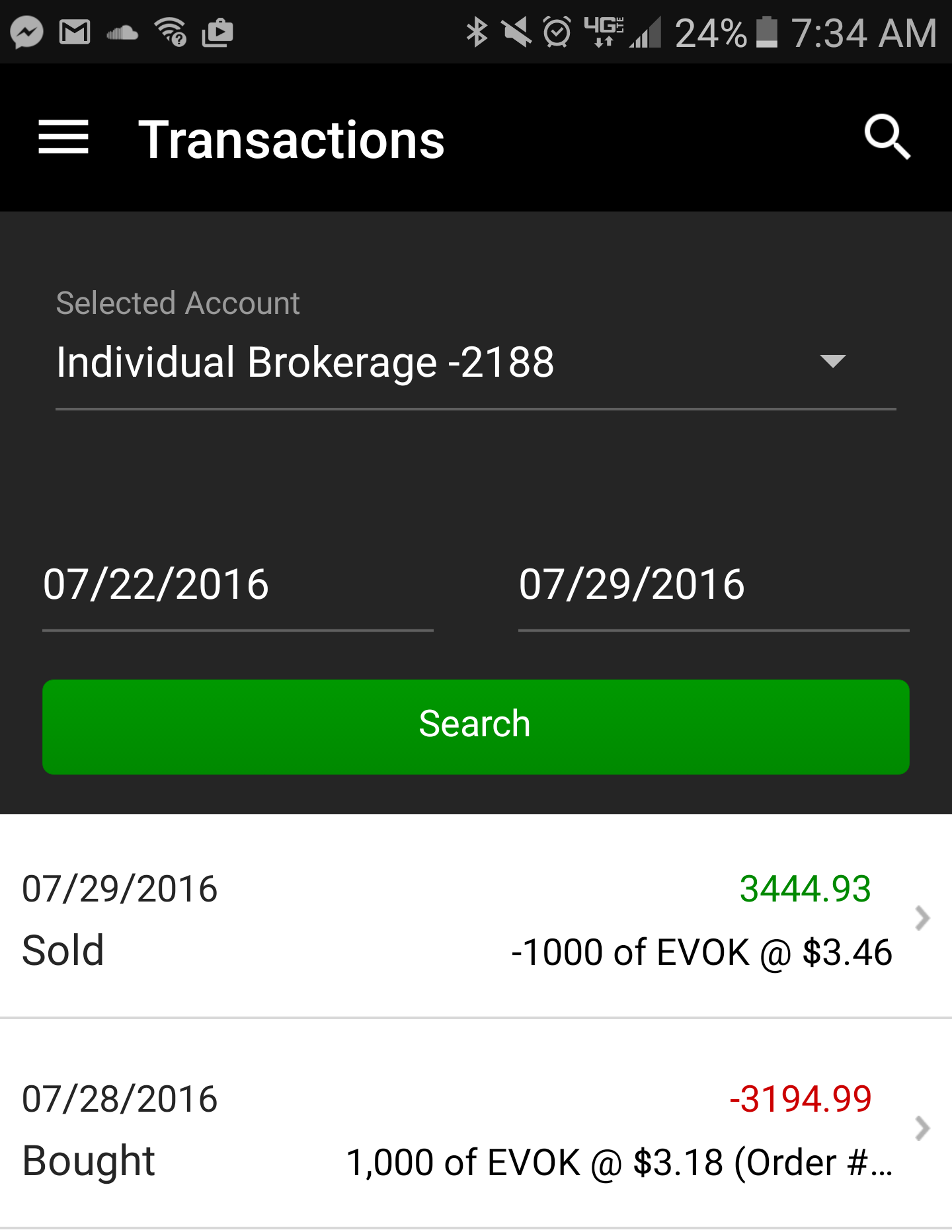Open the 07/29/2016 Sold EVOK transaction
Viewport: 952px width, 1232px height.
tap(475, 917)
